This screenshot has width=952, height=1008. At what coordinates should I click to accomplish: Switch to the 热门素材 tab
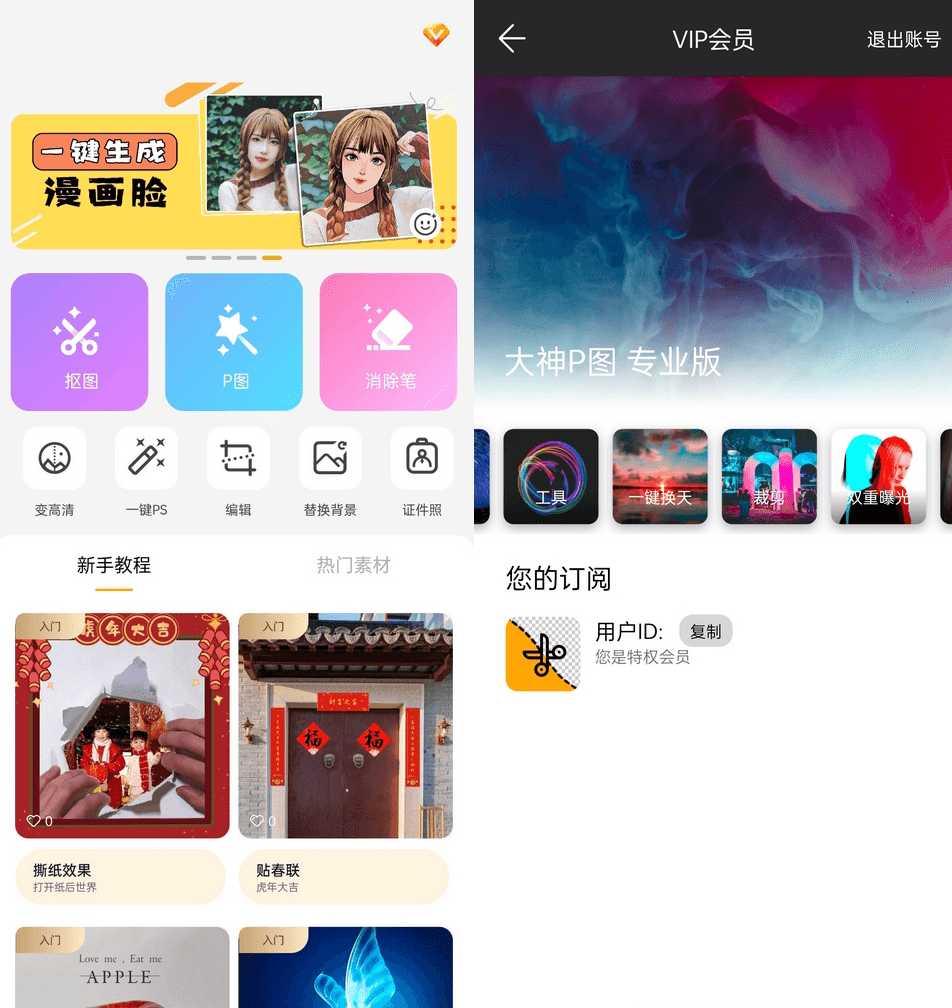[x=353, y=566]
